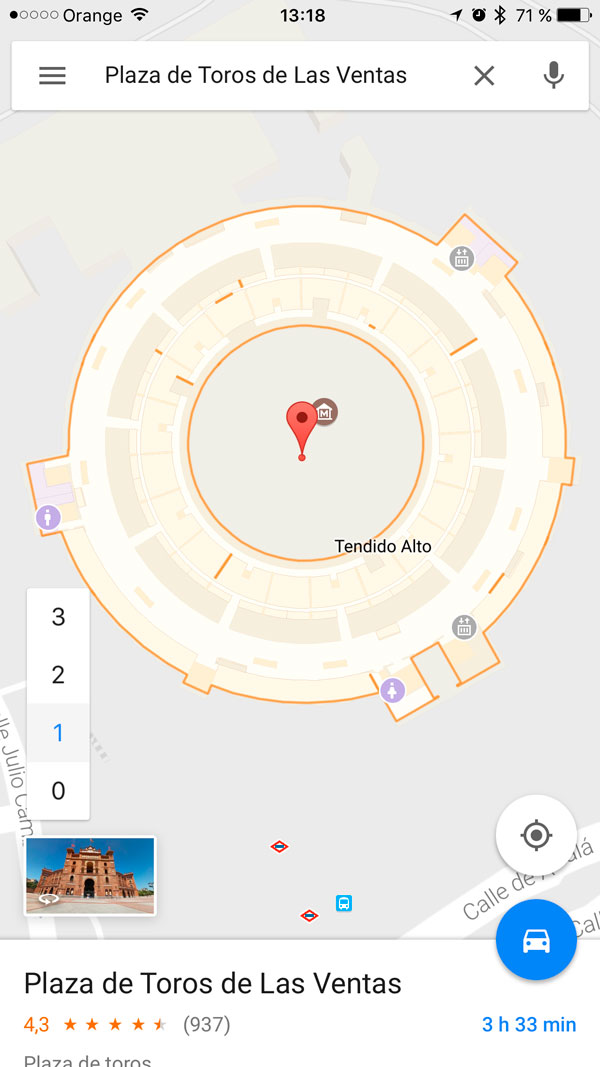This screenshot has width=600, height=1067.
Task: Edit the Plaza de Toros search query
Action: tap(255, 76)
